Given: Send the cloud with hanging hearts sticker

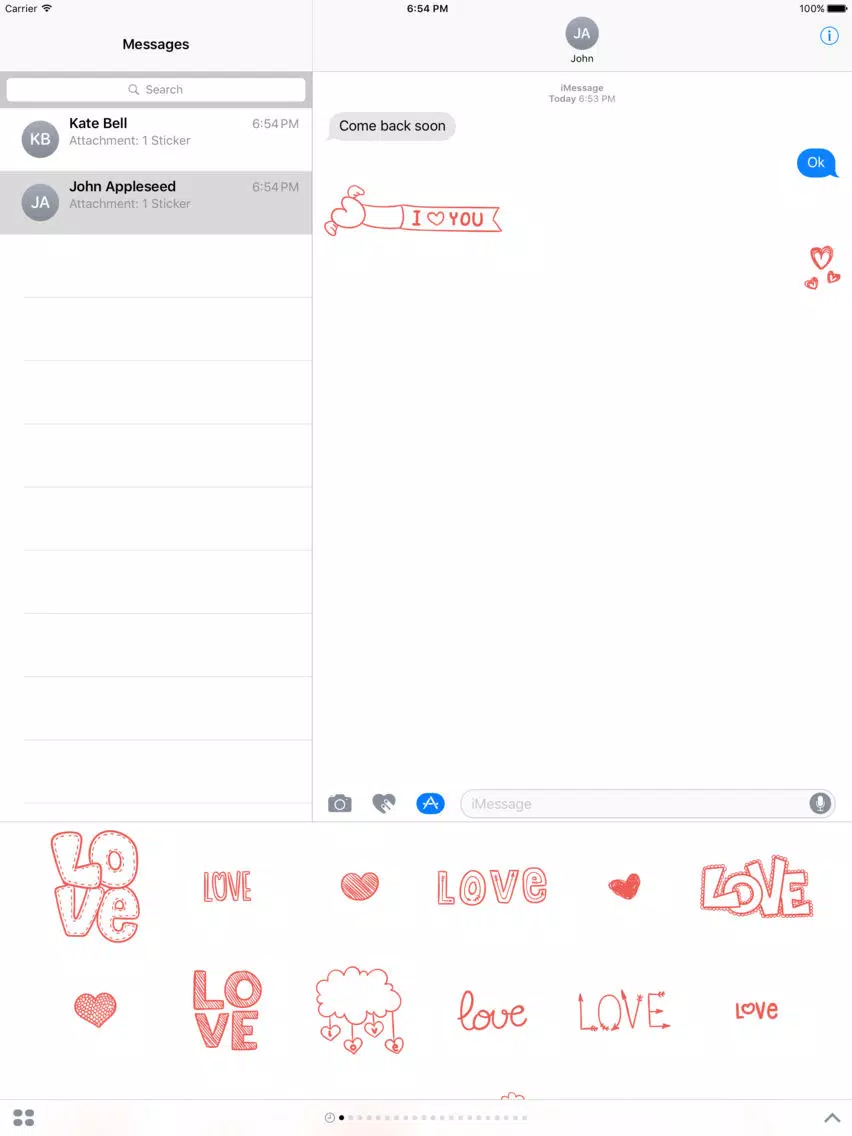Looking at the screenshot, I should pos(359,1010).
